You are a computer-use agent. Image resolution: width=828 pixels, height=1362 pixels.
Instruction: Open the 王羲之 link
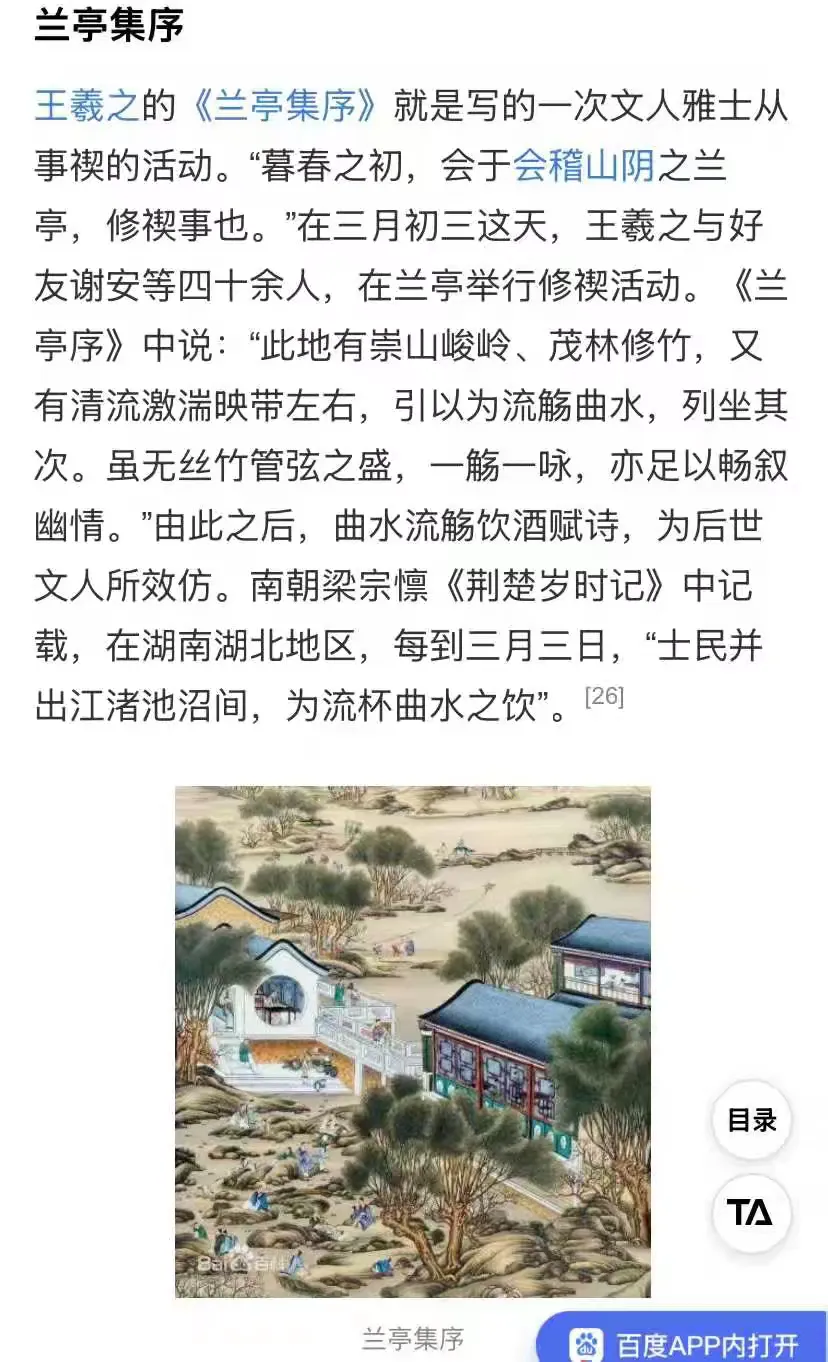(x=86, y=106)
